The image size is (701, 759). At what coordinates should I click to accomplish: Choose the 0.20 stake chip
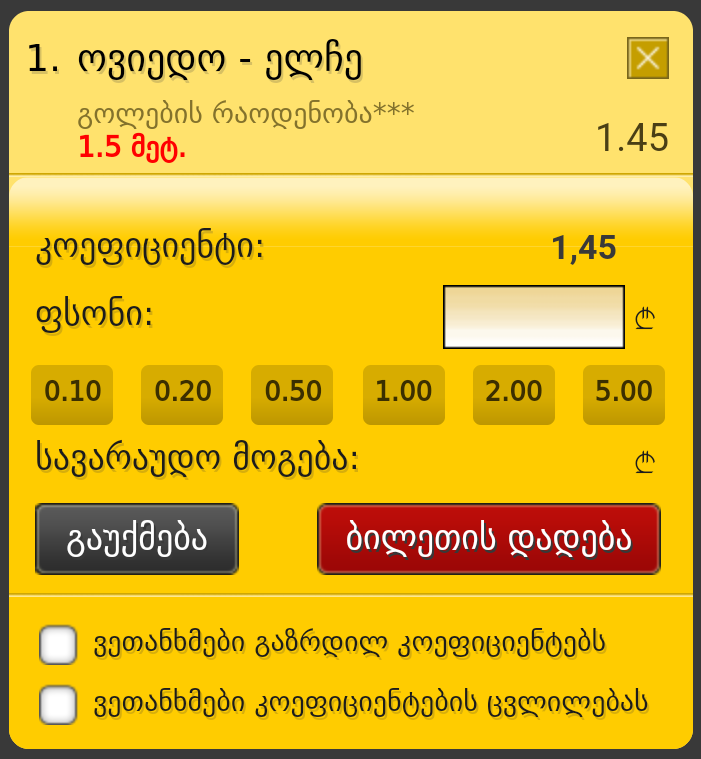183,391
